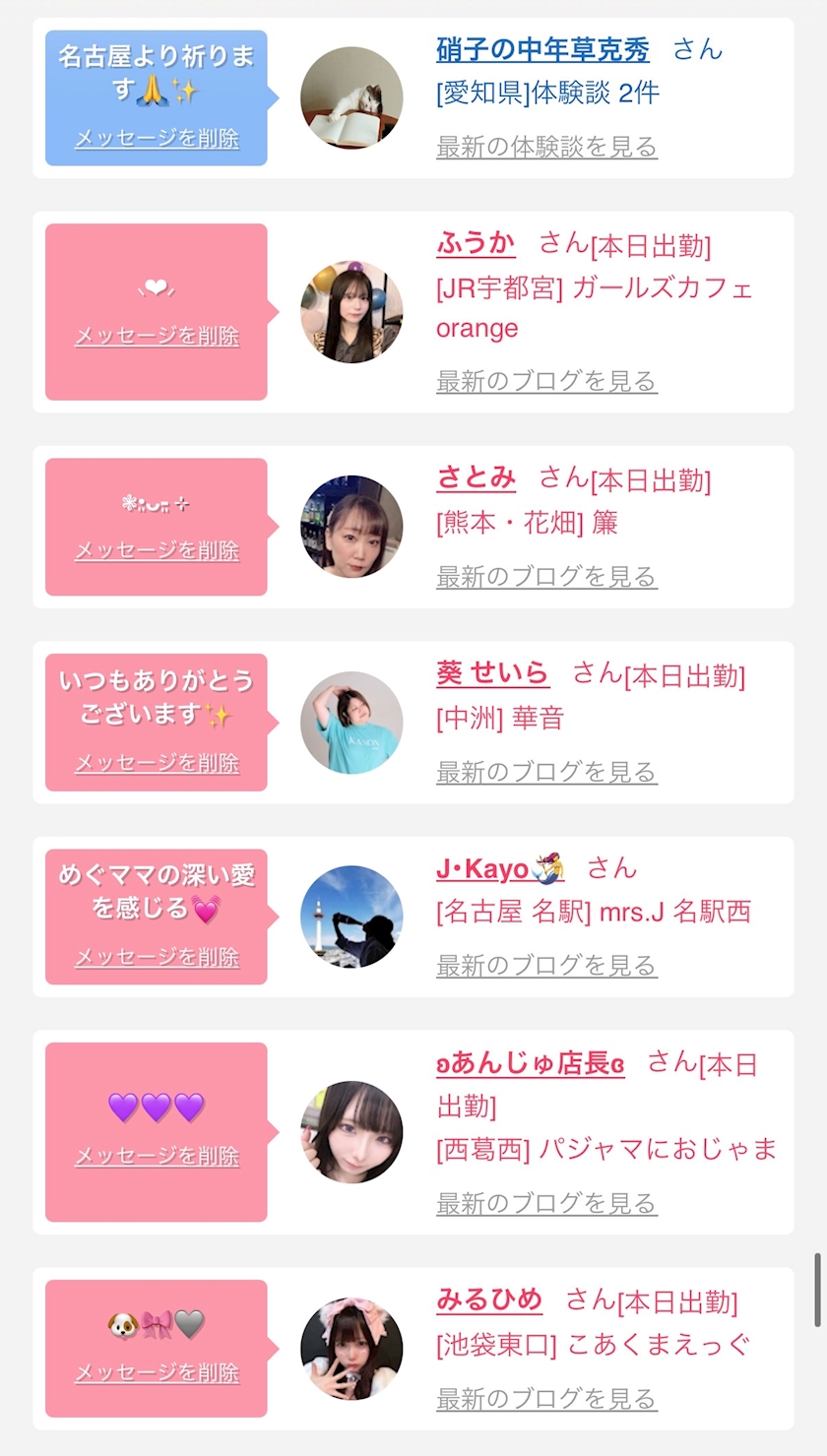Screen dimensions: 827x1456
Task: View latest blog of あんじゅ店長
Action: click(x=546, y=1203)
